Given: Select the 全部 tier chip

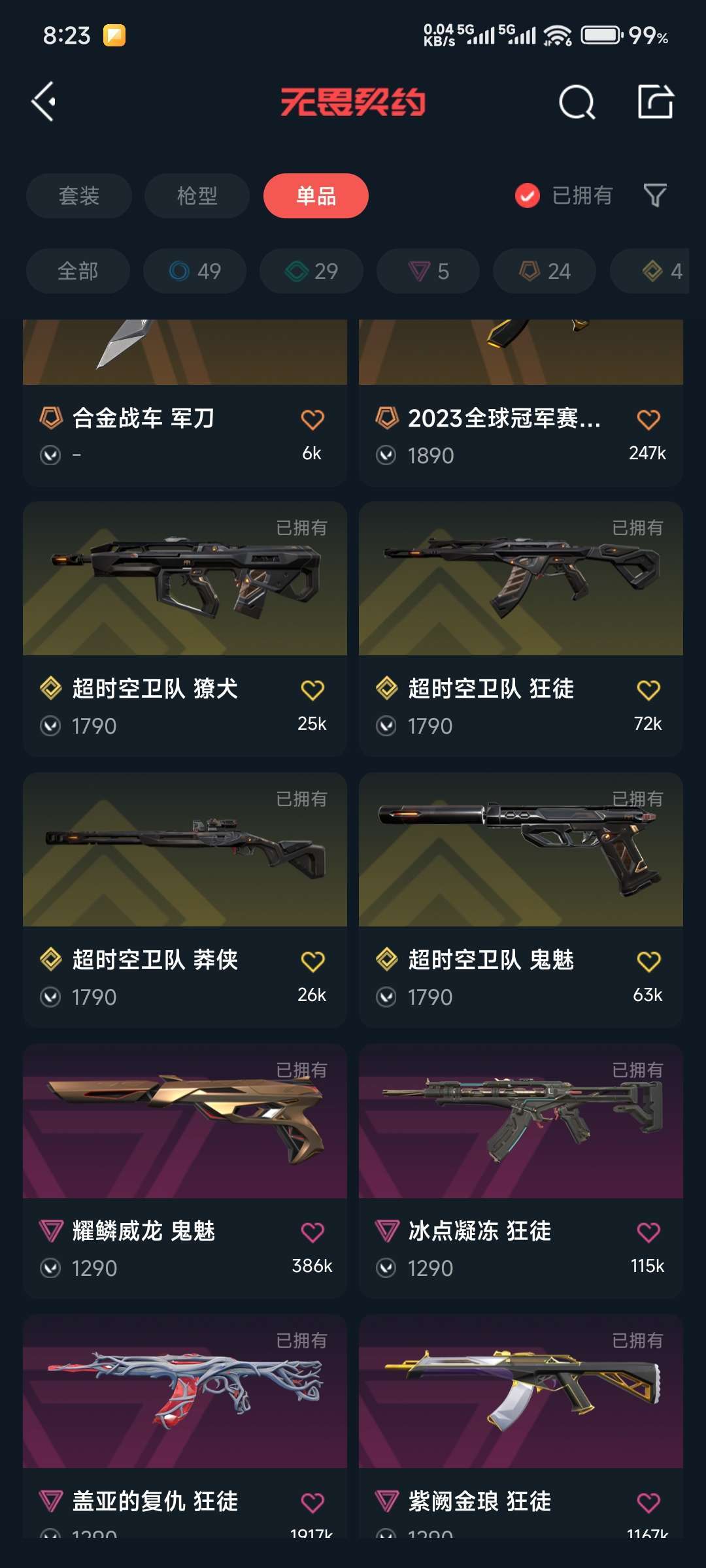Looking at the screenshot, I should pos(78,271).
